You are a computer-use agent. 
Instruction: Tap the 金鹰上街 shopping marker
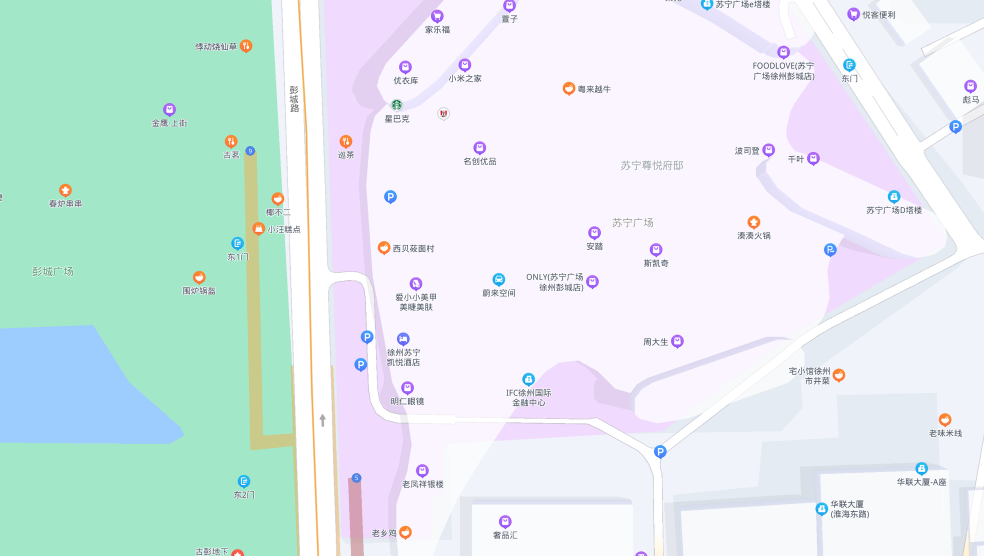click(x=169, y=110)
